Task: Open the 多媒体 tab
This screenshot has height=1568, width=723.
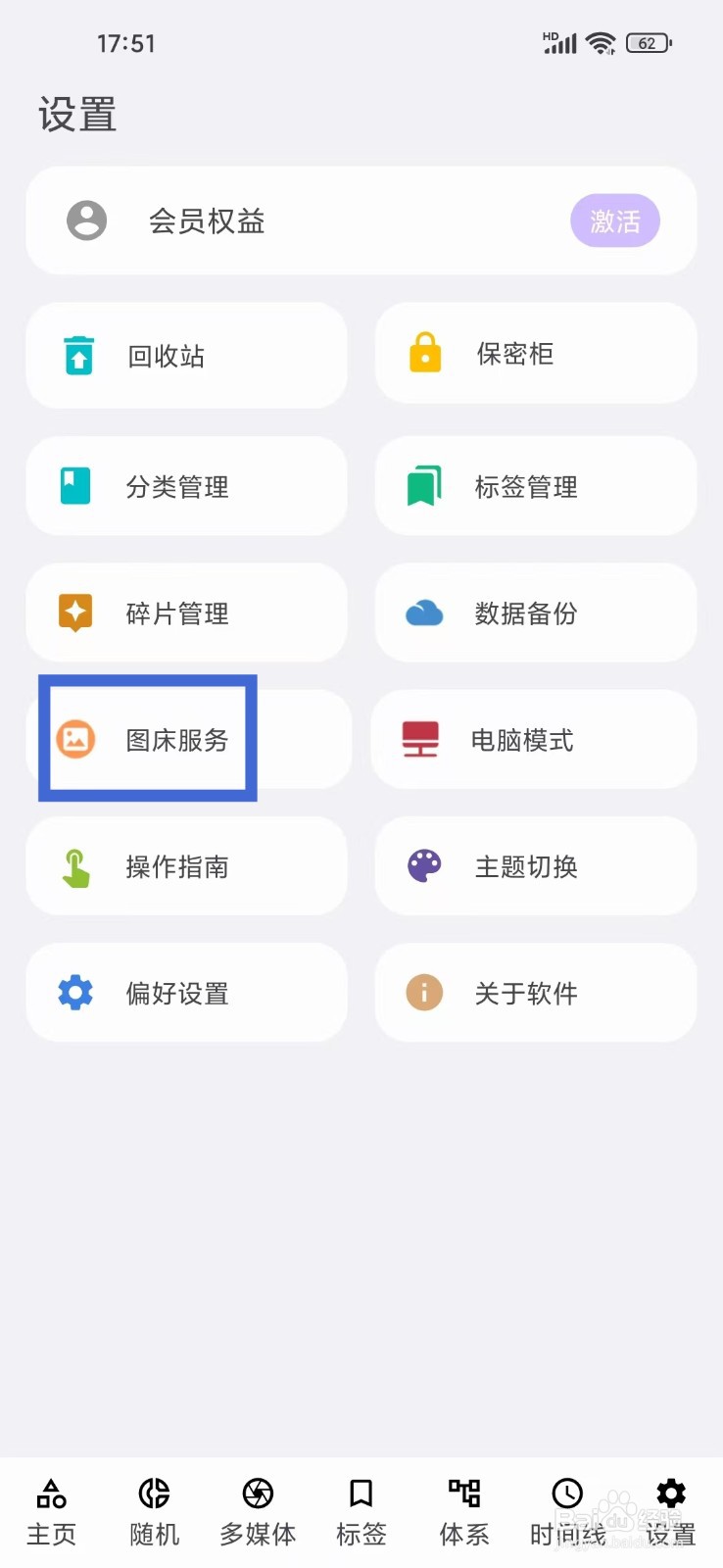Action: tap(257, 1509)
